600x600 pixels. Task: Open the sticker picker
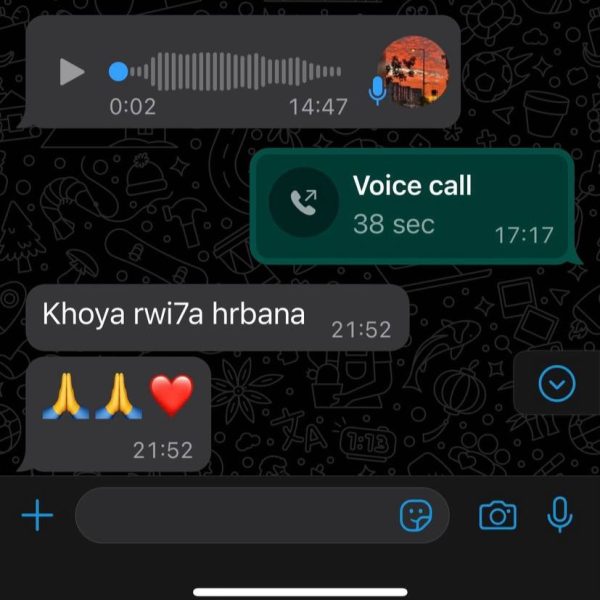(416, 516)
